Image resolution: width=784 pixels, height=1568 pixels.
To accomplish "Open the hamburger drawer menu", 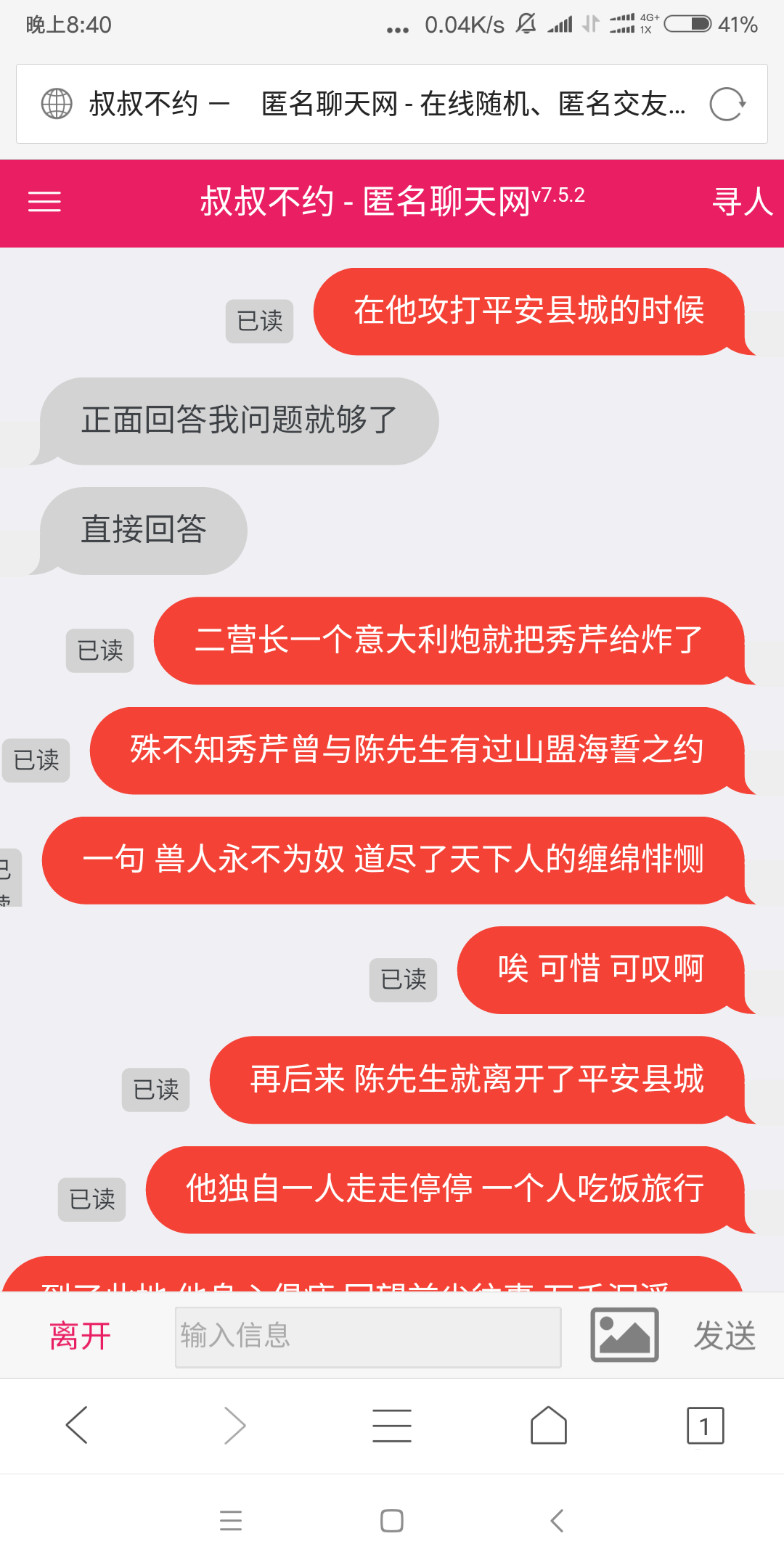I will [44, 202].
